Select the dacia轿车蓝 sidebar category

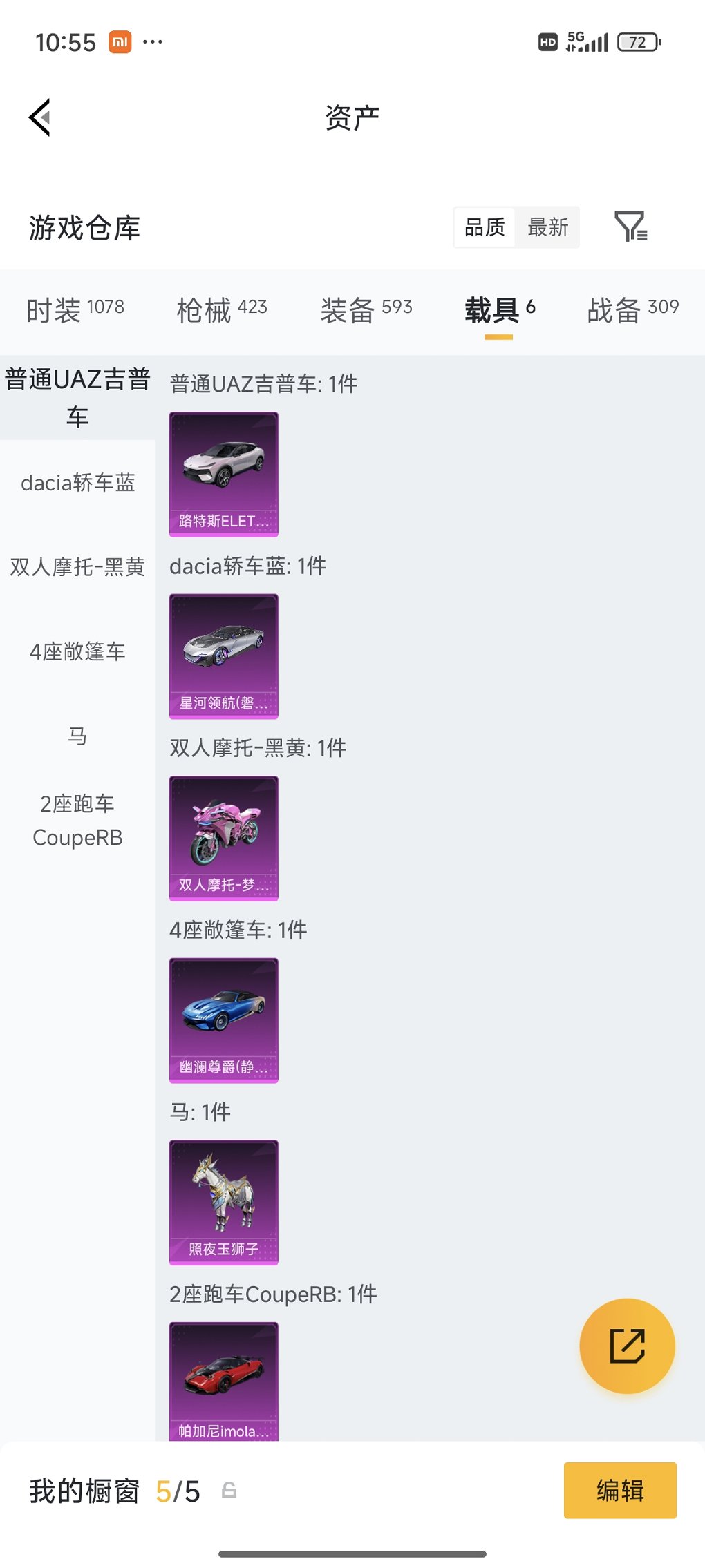(77, 484)
